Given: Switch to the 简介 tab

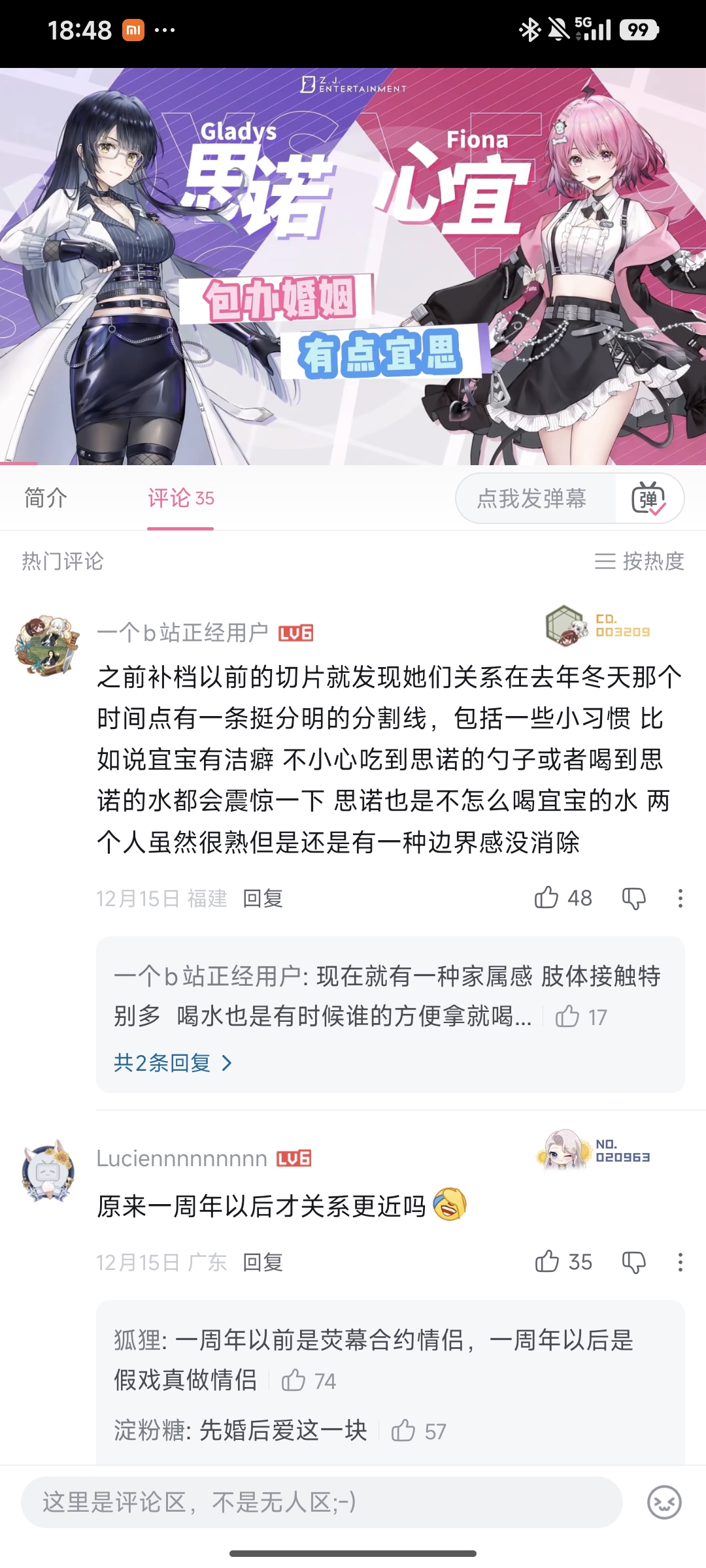Looking at the screenshot, I should click(46, 498).
